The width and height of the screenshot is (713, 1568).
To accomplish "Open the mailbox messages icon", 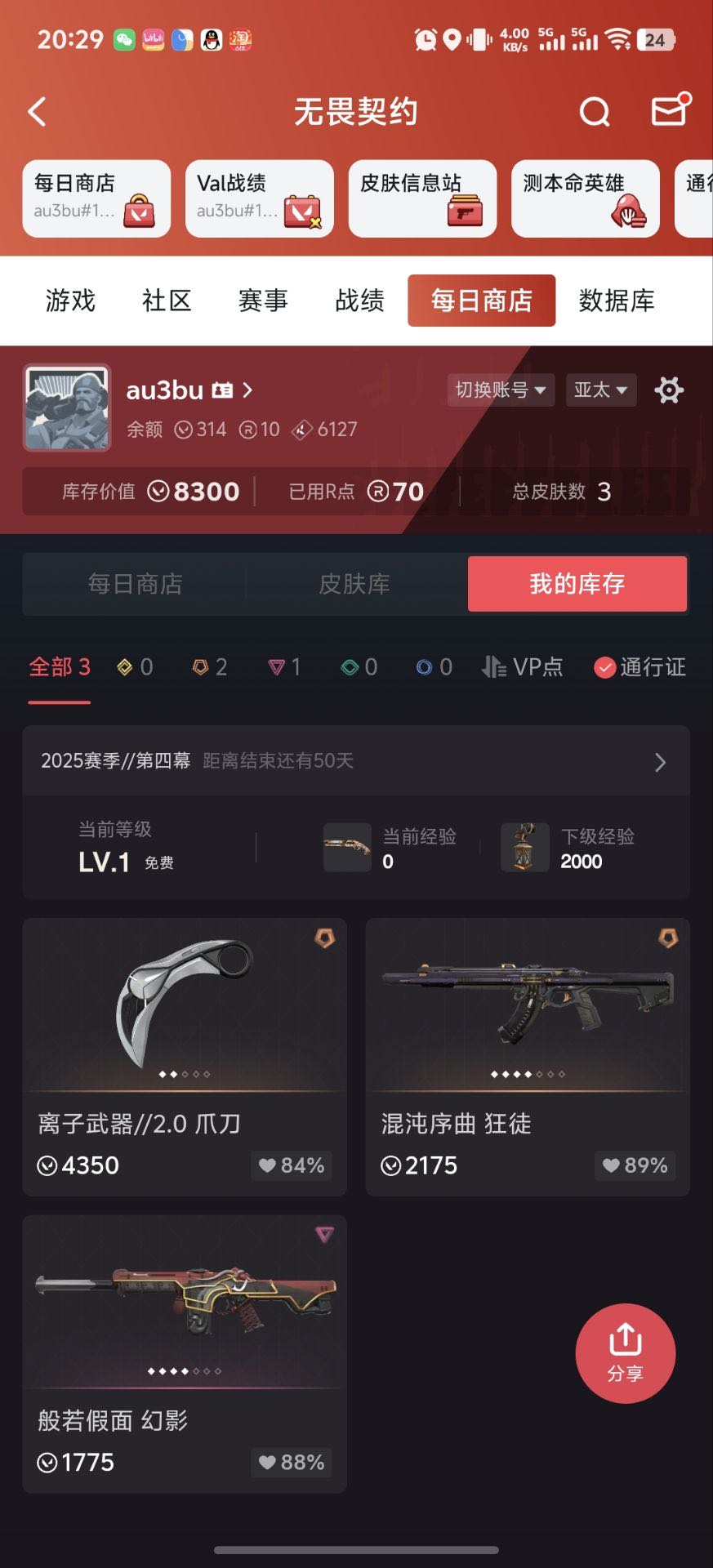I will (671, 109).
